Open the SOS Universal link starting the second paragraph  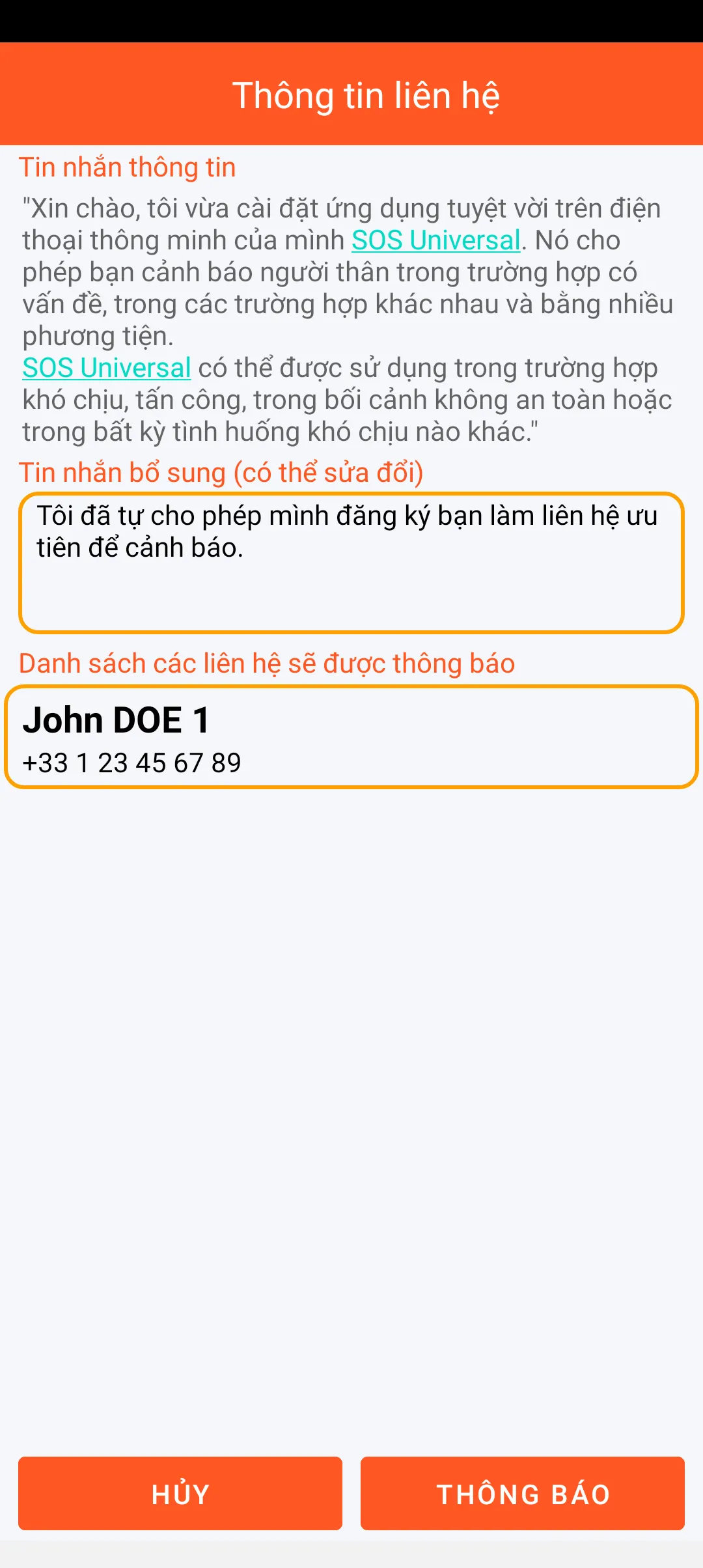pyautogui.click(x=107, y=368)
